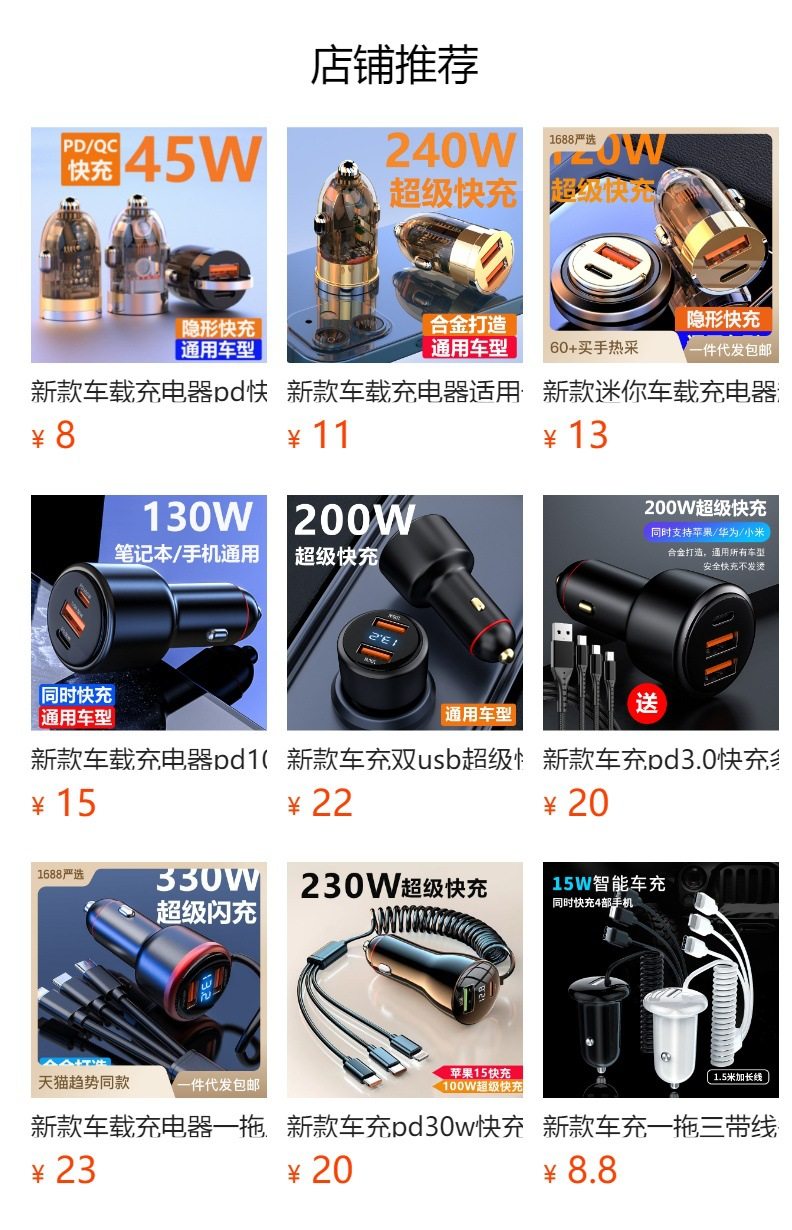Viewport: 792px width, 1230px height.
Task: Open the 200W PD3.0 charger with cables, ¥20
Action: (x=661, y=612)
